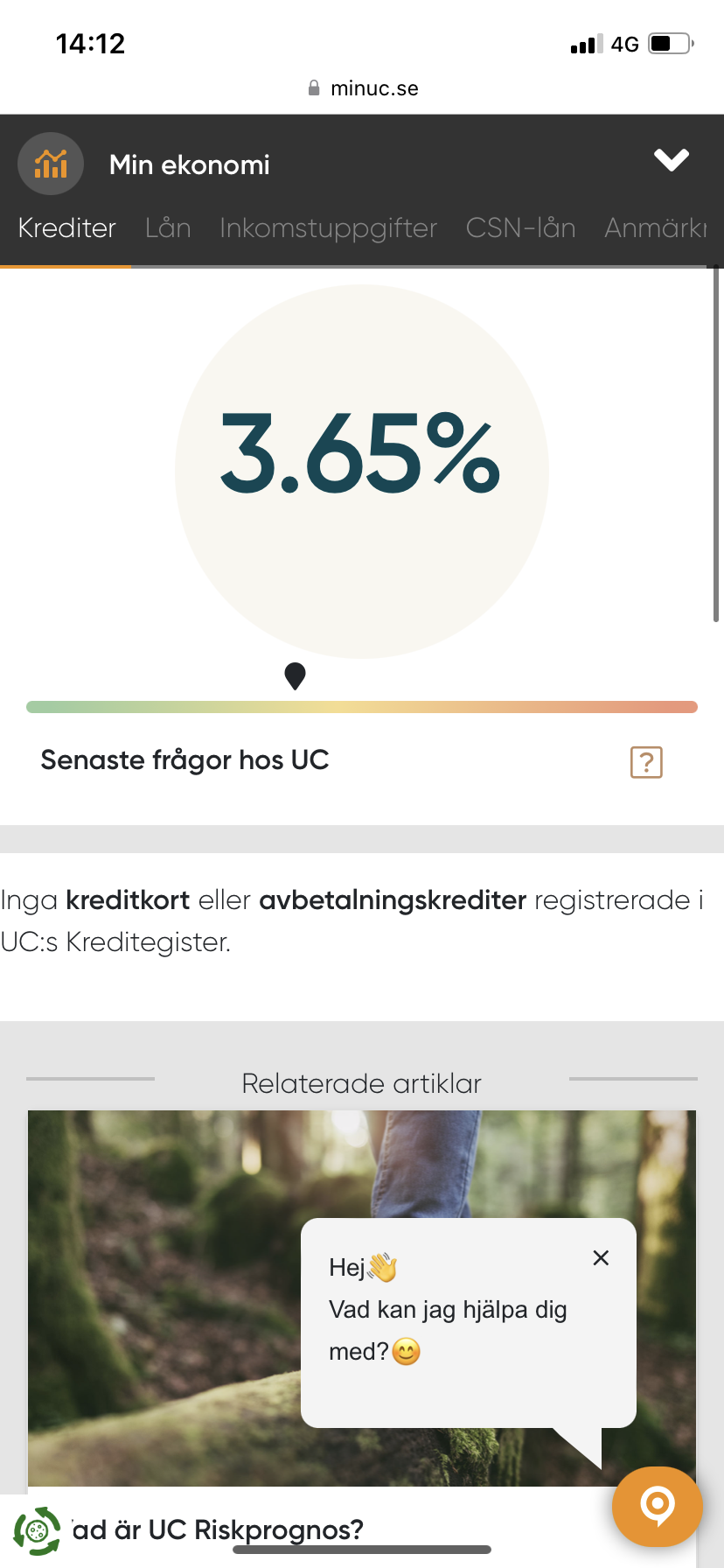Select the Krediter tab

67,228
